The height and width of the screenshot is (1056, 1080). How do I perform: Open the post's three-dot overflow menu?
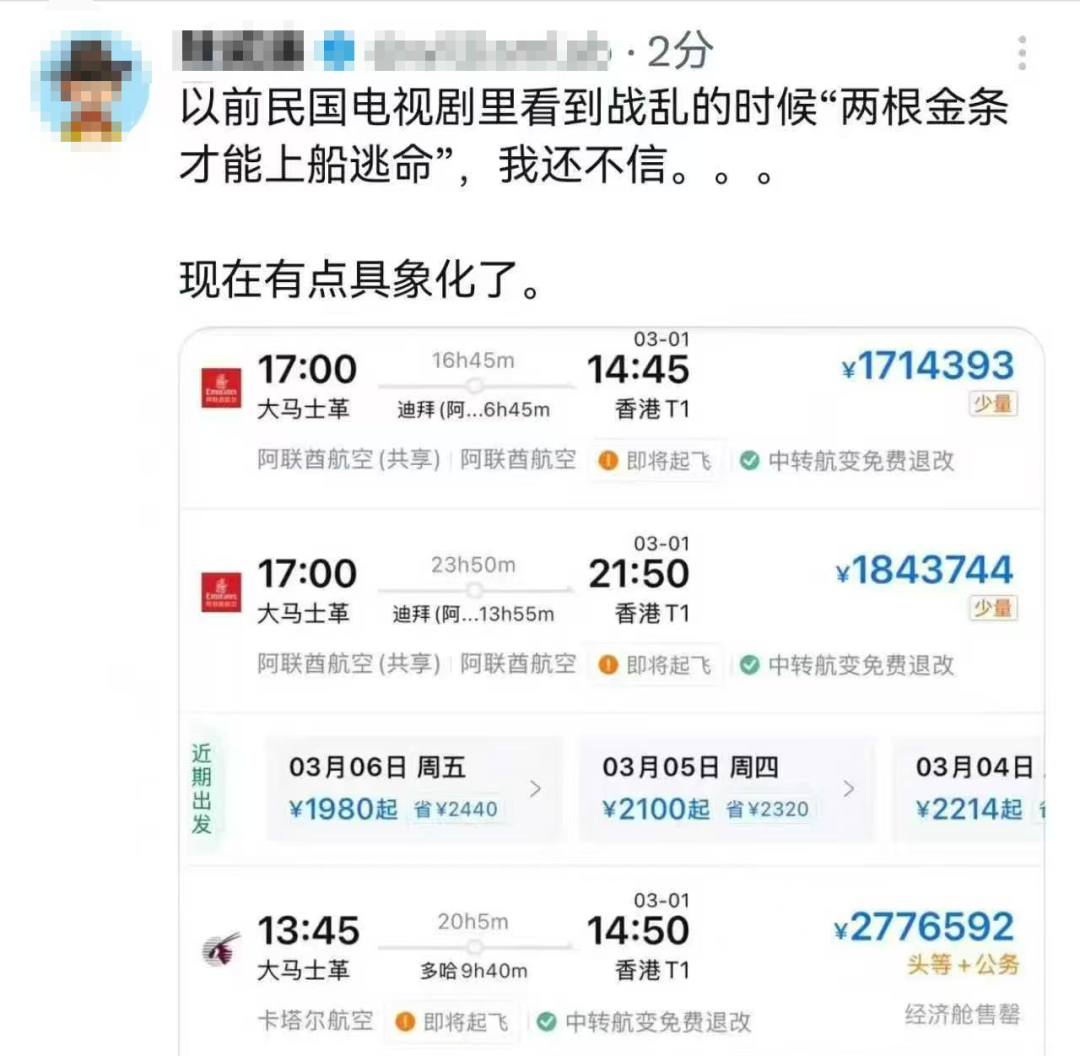tap(1021, 54)
